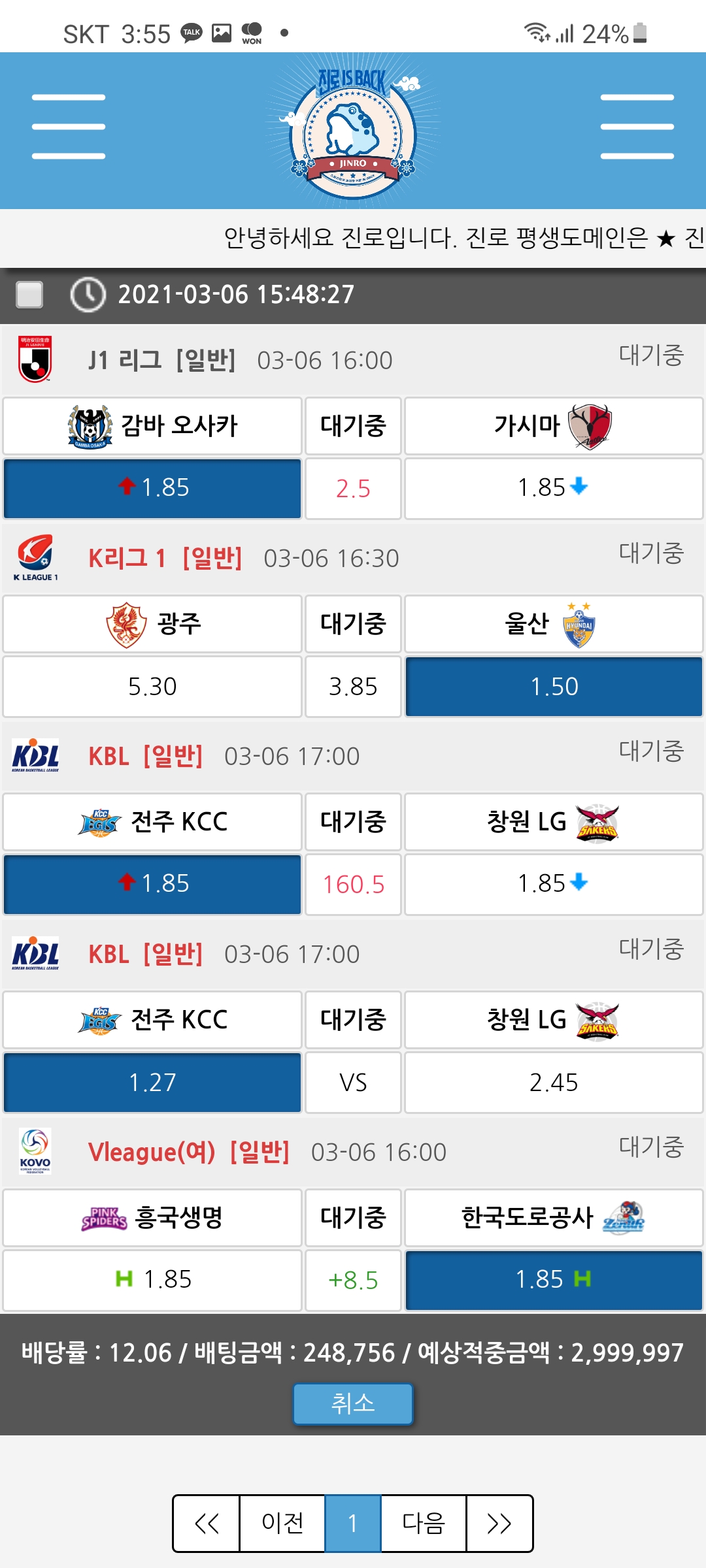Go to next page 다음
The height and width of the screenshot is (1568, 706).
pyautogui.click(x=424, y=1523)
